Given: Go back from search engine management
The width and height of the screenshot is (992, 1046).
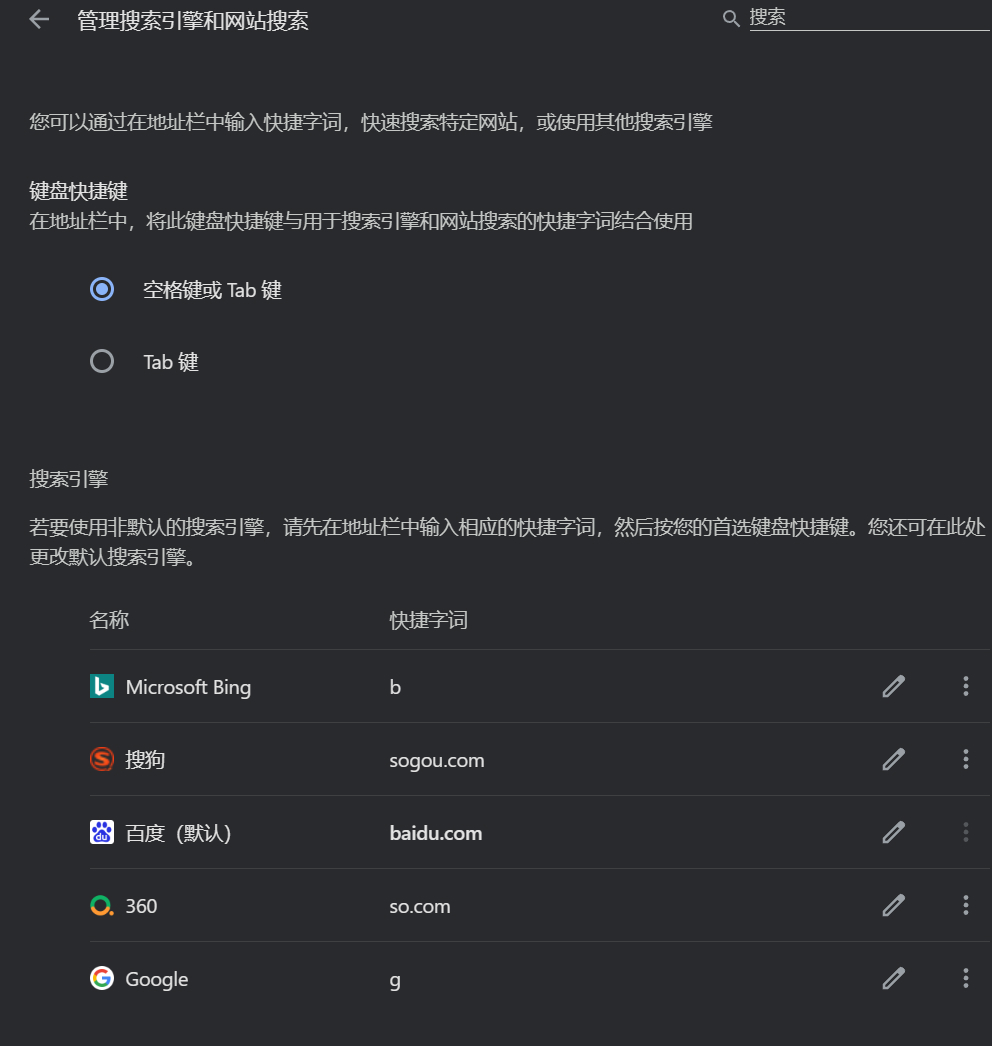Looking at the screenshot, I should tap(39, 20).
